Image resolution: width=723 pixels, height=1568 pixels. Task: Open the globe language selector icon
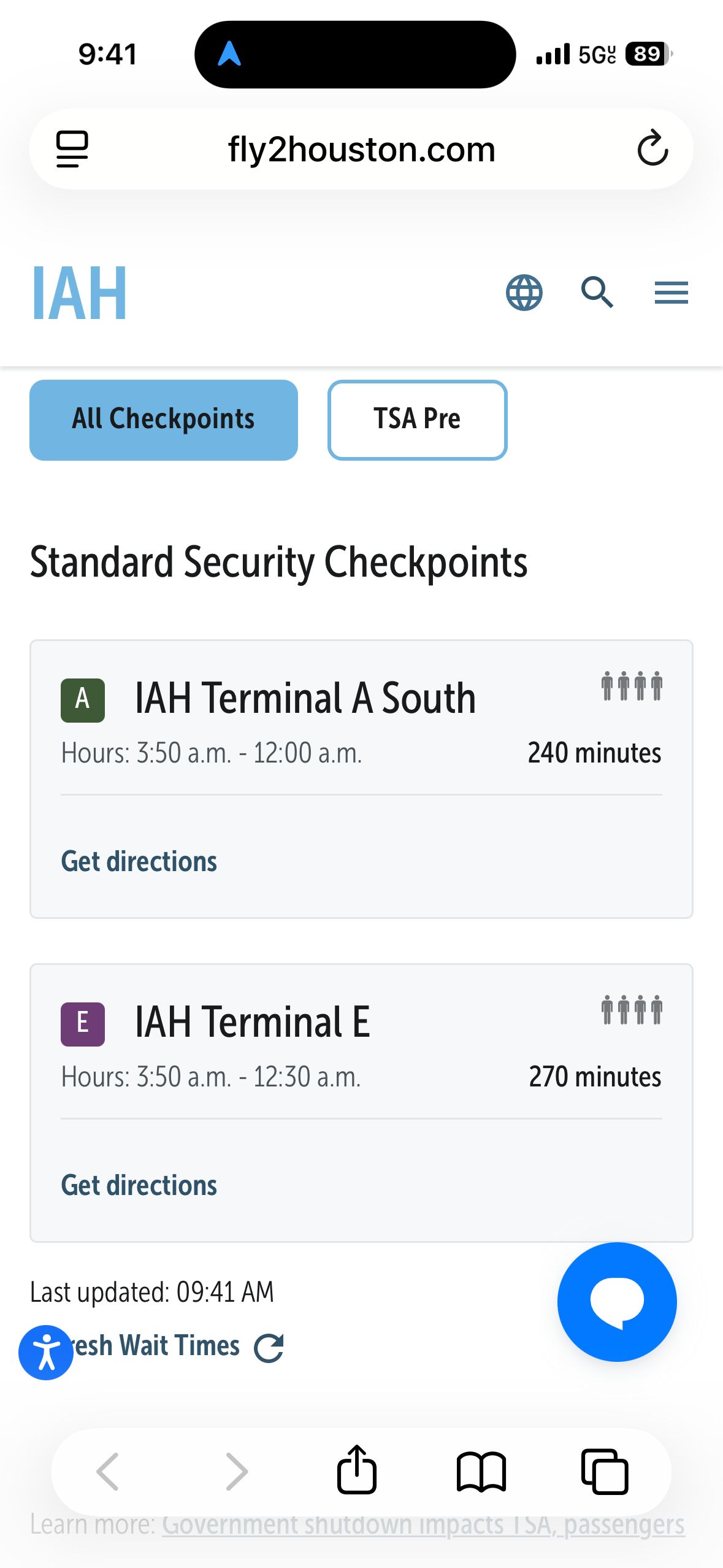[x=524, y=293]
